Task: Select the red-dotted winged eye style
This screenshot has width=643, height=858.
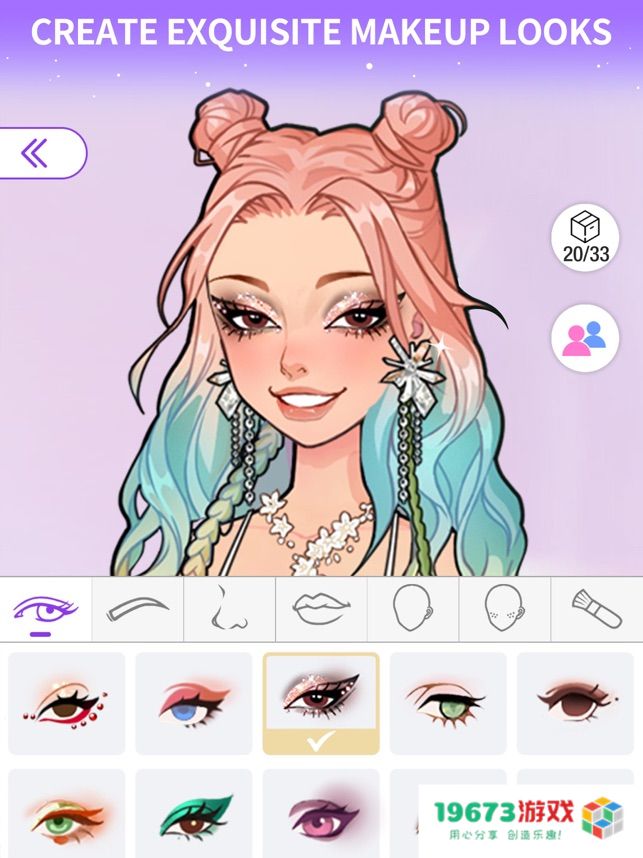Action: click(67, 703)
